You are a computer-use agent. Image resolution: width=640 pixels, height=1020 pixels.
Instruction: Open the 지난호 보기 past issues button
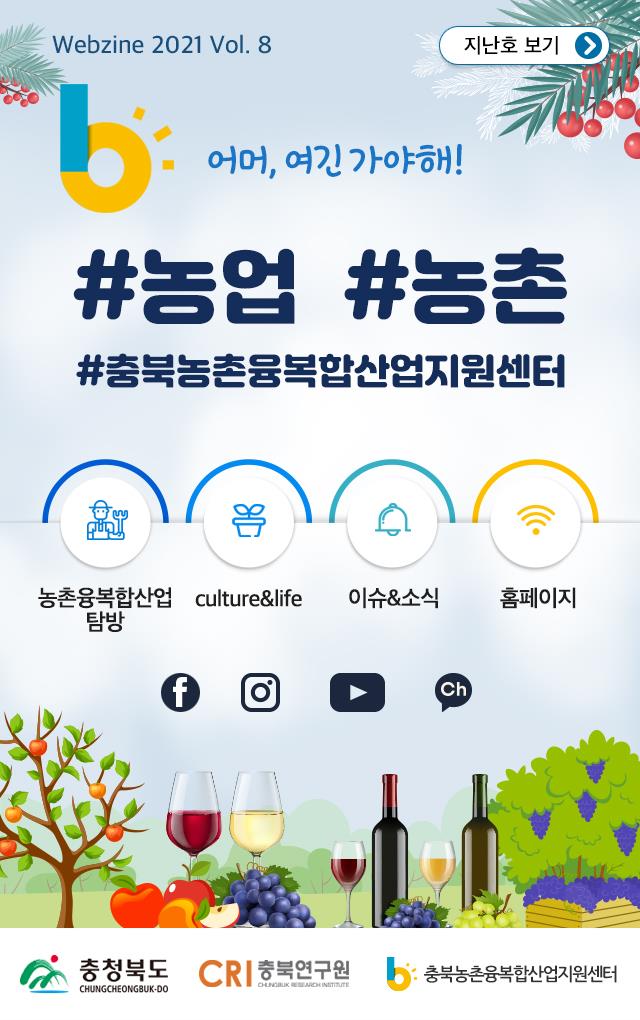(524, 46)
